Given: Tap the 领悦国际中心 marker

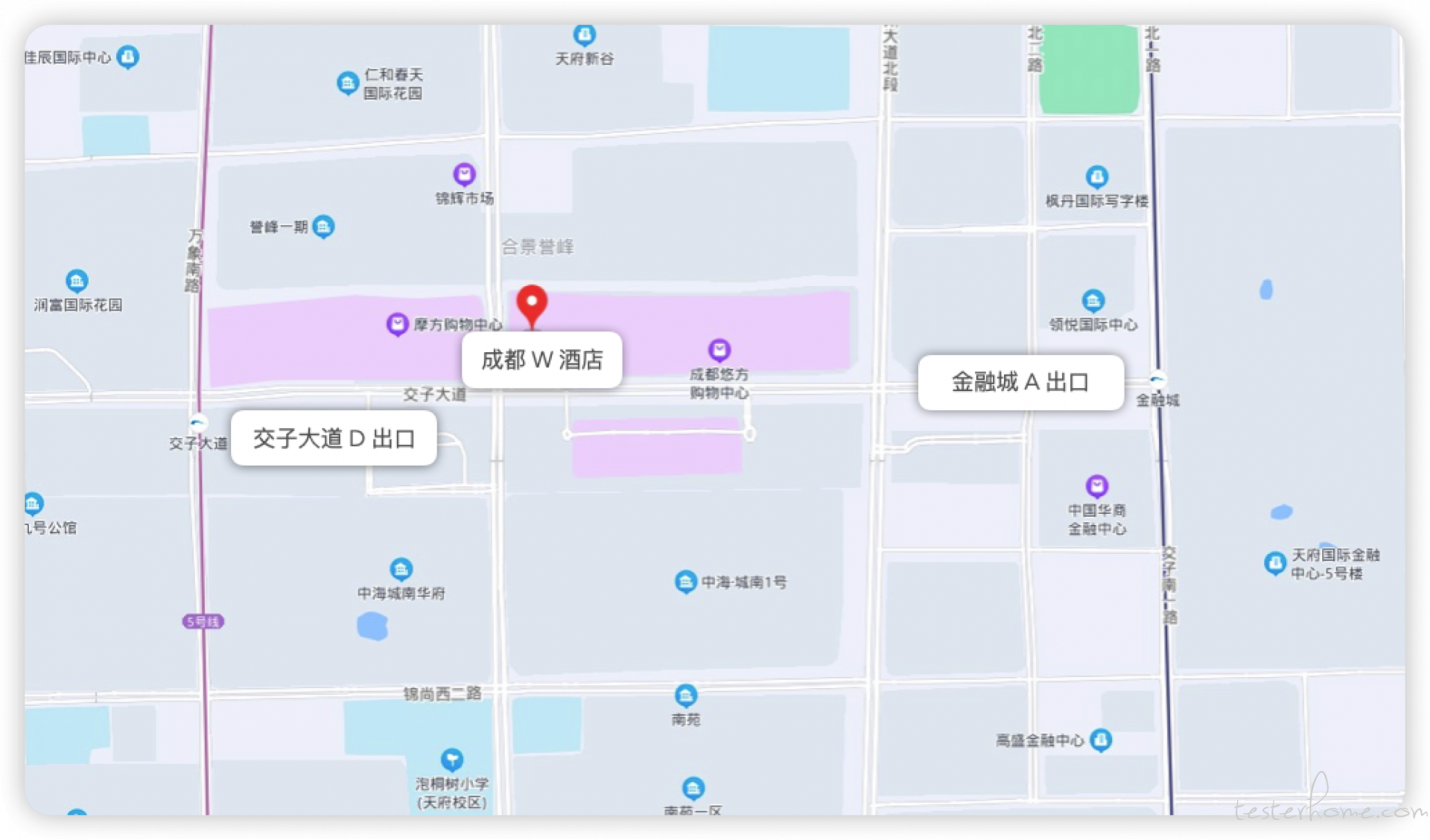Looking at the screenshot, I should (1093, 301).
